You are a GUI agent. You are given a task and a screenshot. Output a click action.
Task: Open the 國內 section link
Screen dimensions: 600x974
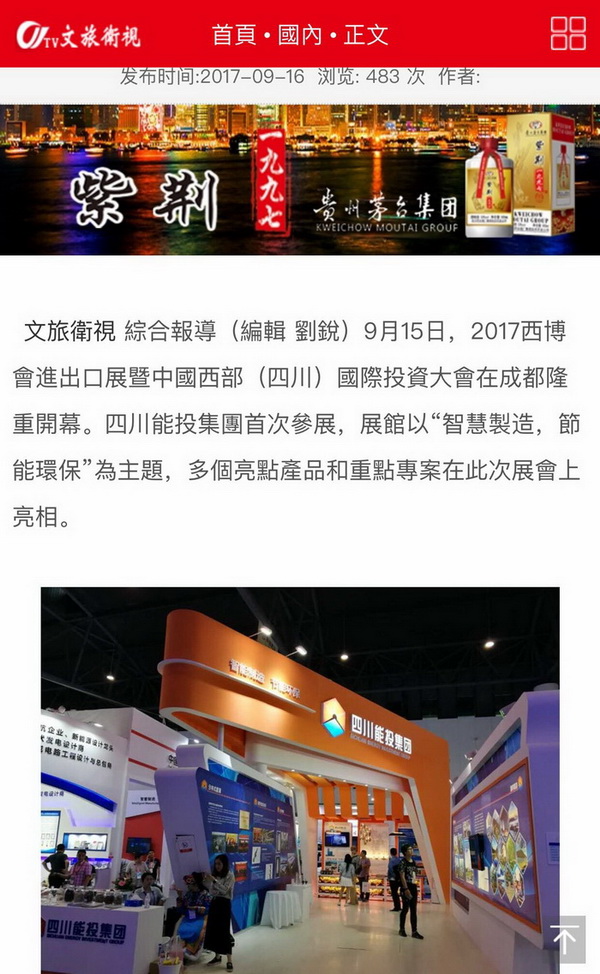click(x=300, y=34)
